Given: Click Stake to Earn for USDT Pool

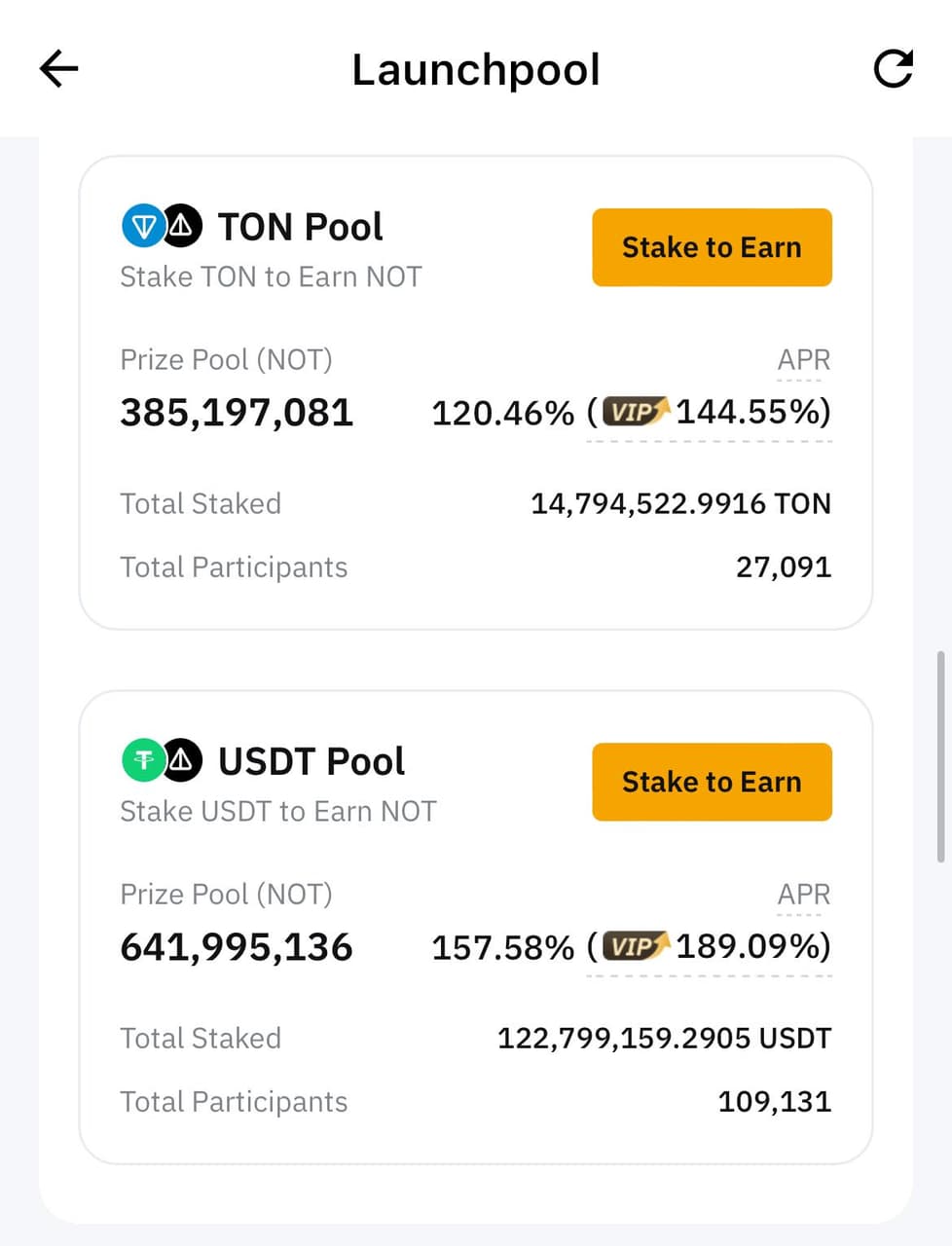Looking at the screenshot, I should tap(712, 782).
